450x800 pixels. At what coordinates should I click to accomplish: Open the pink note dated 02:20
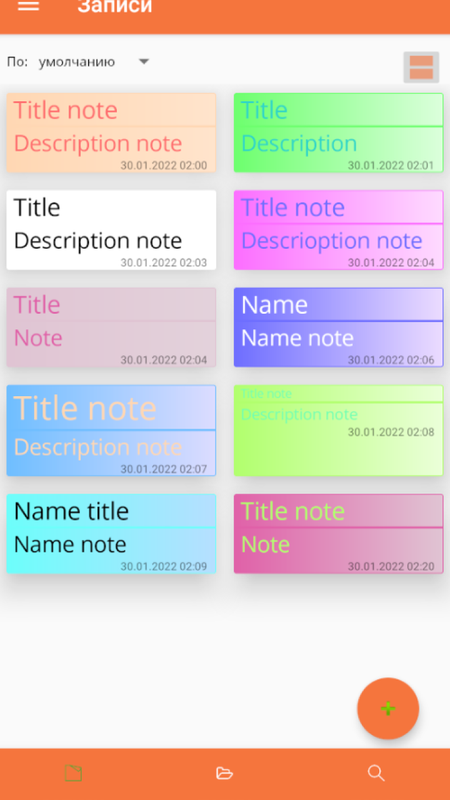tap(339, 534)
